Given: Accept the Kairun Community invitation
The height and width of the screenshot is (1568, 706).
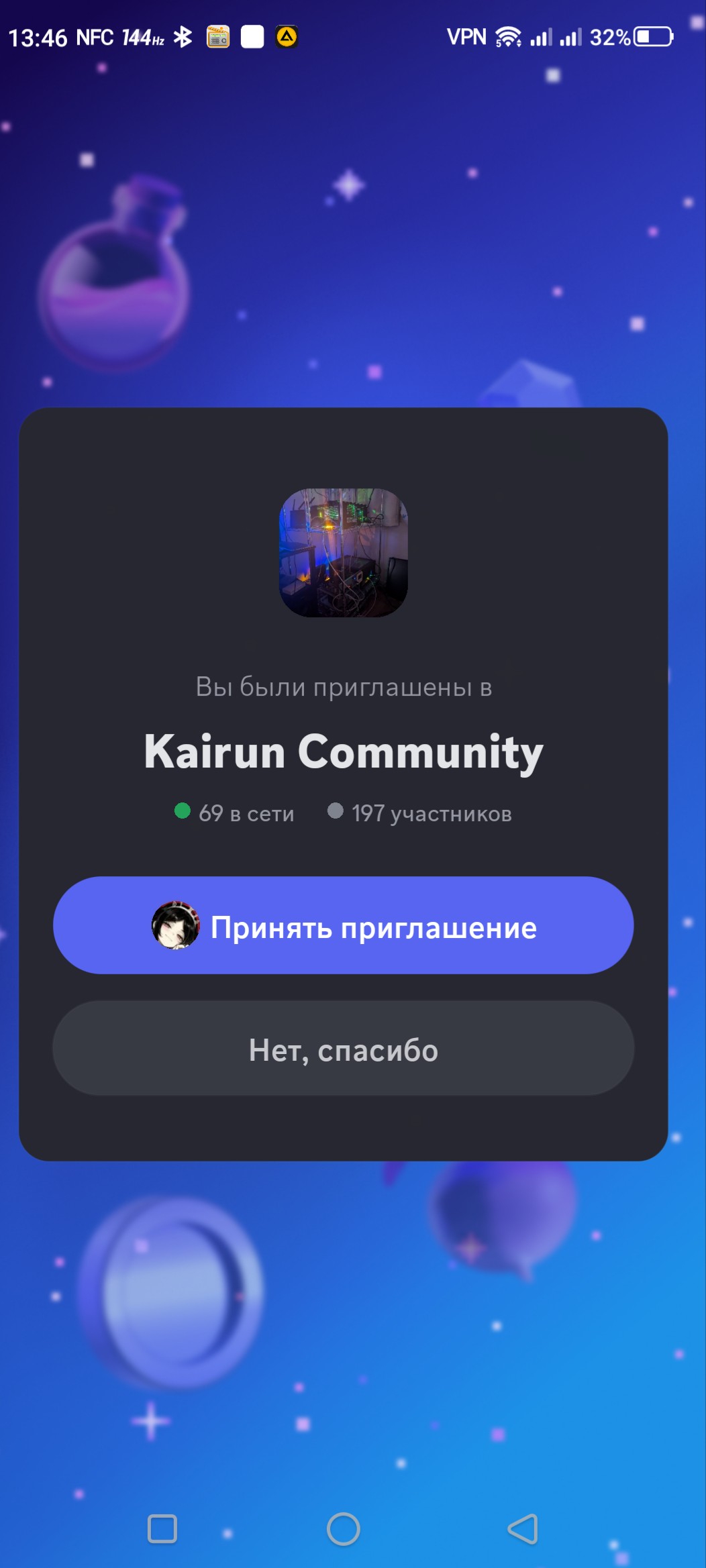Looking at the screenshot, I should pos(344,925).
